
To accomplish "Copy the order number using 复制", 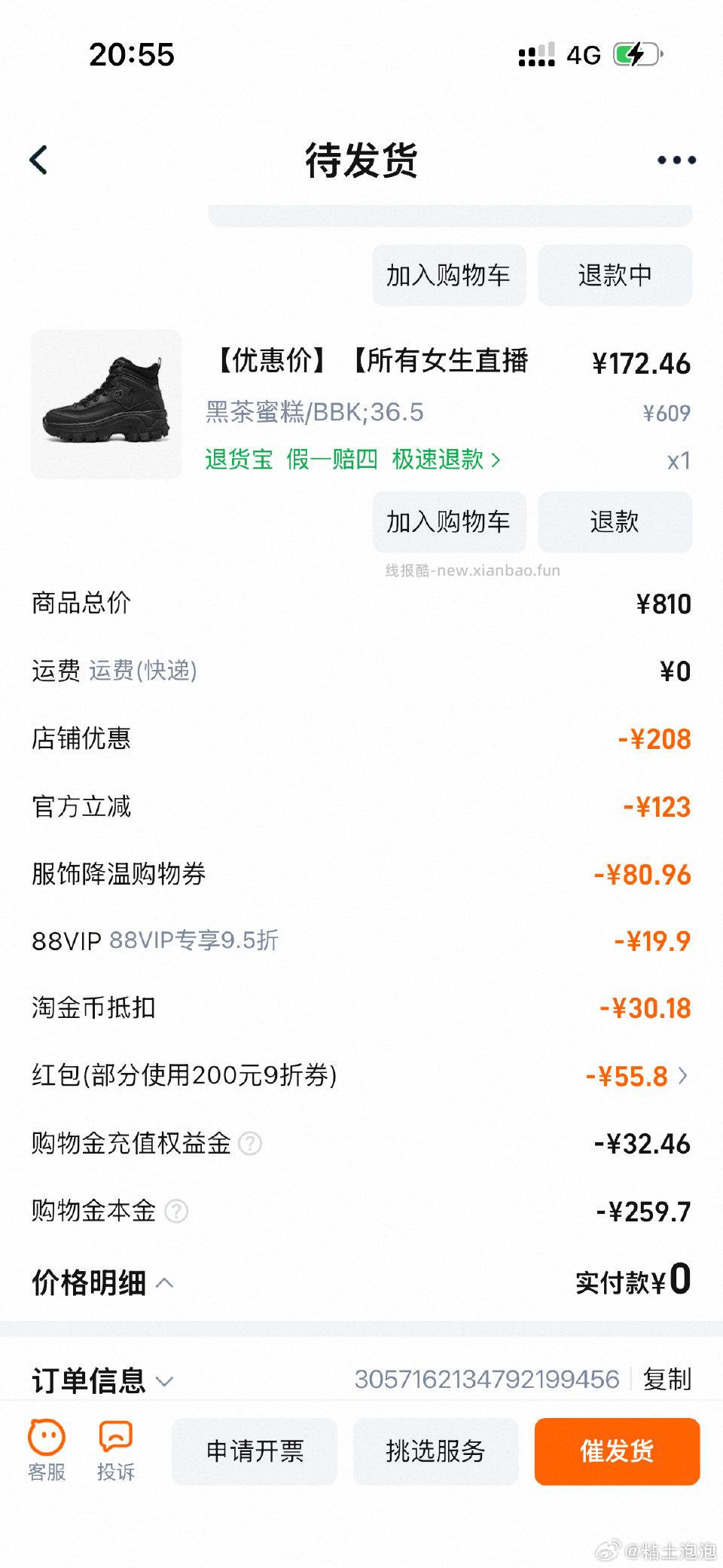I will [x=666, y=1380].
